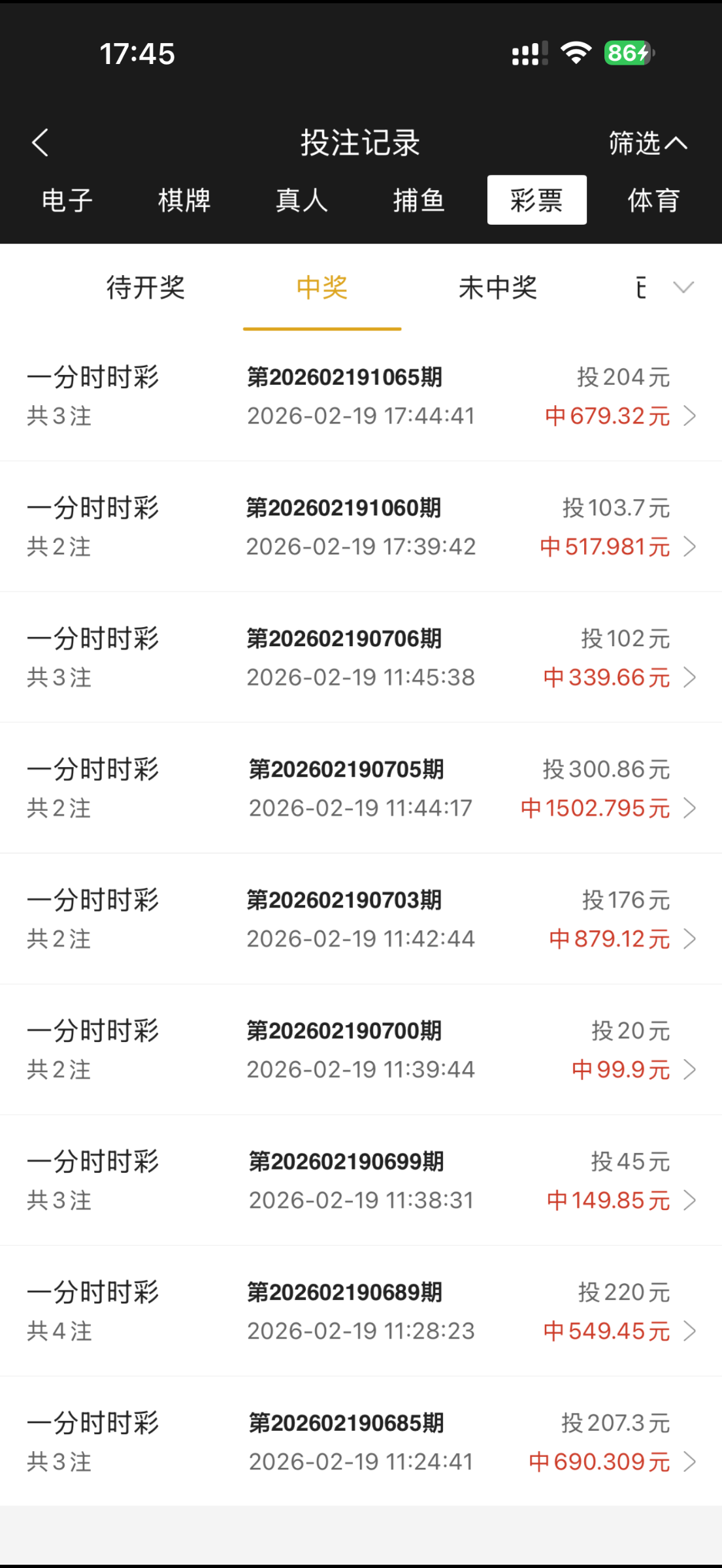Open bet record for 第202602191065期
The image size is (722, 1568).
tap(361, 396)
